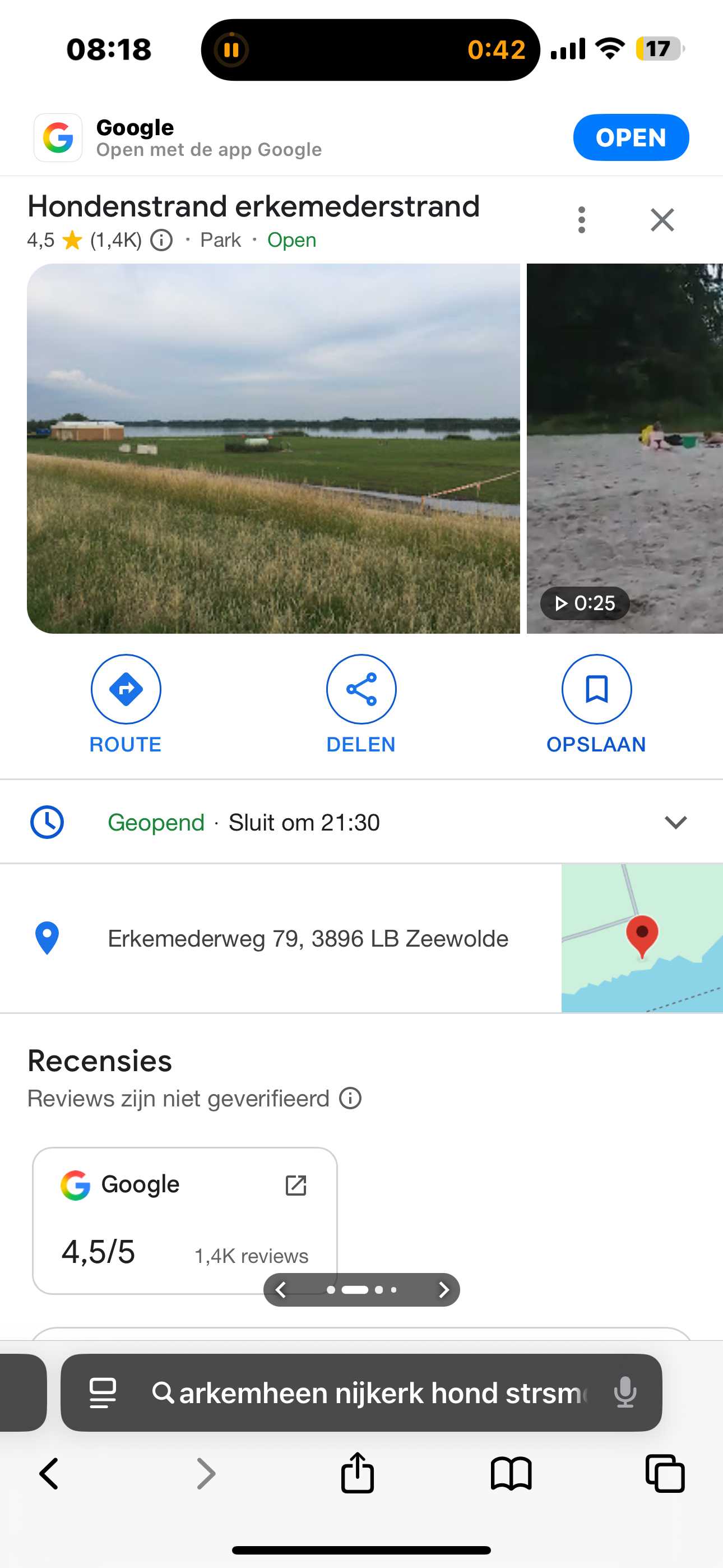Expand the opening hours chevron
This screenshot has height=1568, width=723.
[675, 822]
